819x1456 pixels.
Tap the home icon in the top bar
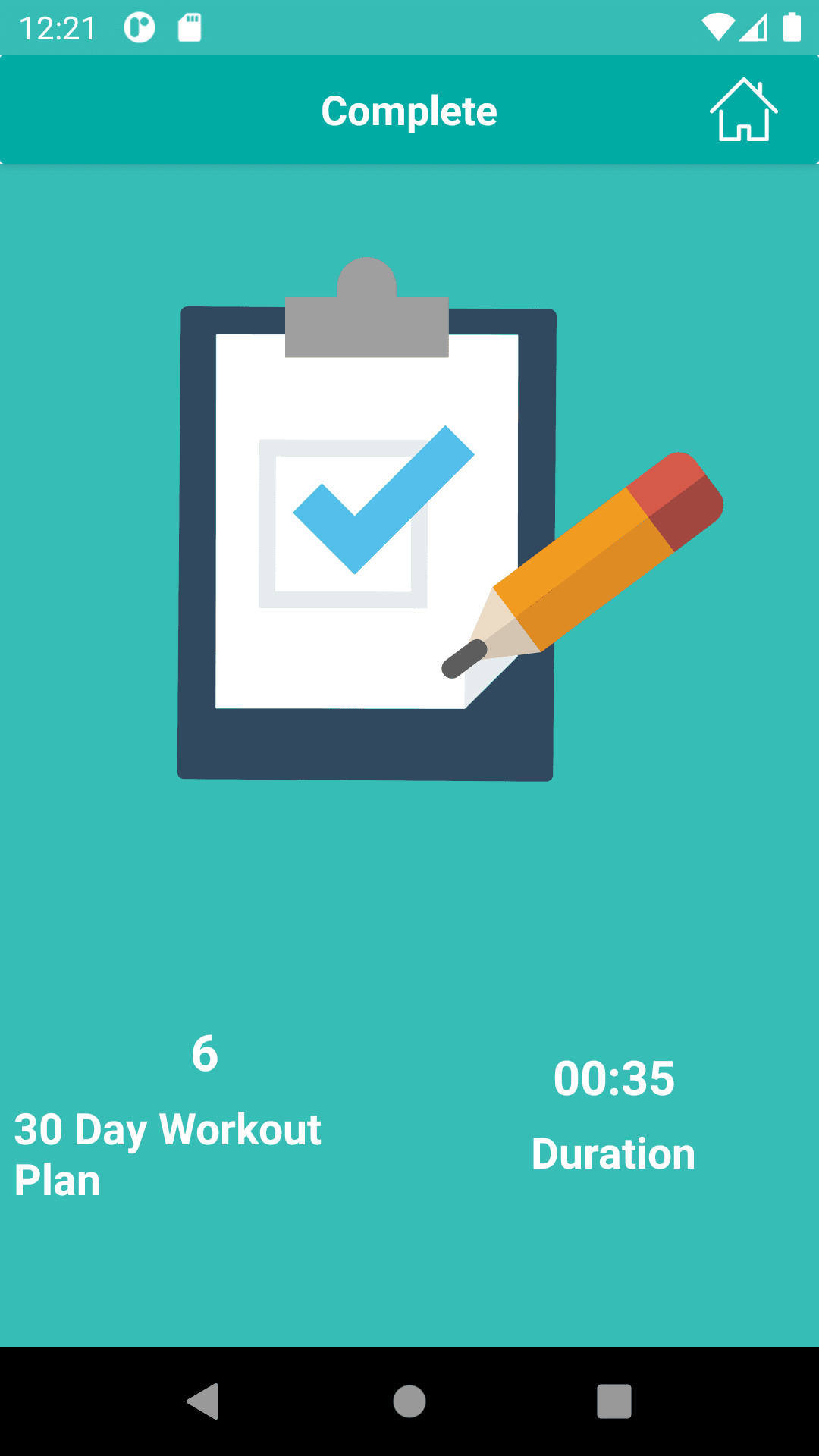(743, 109)
